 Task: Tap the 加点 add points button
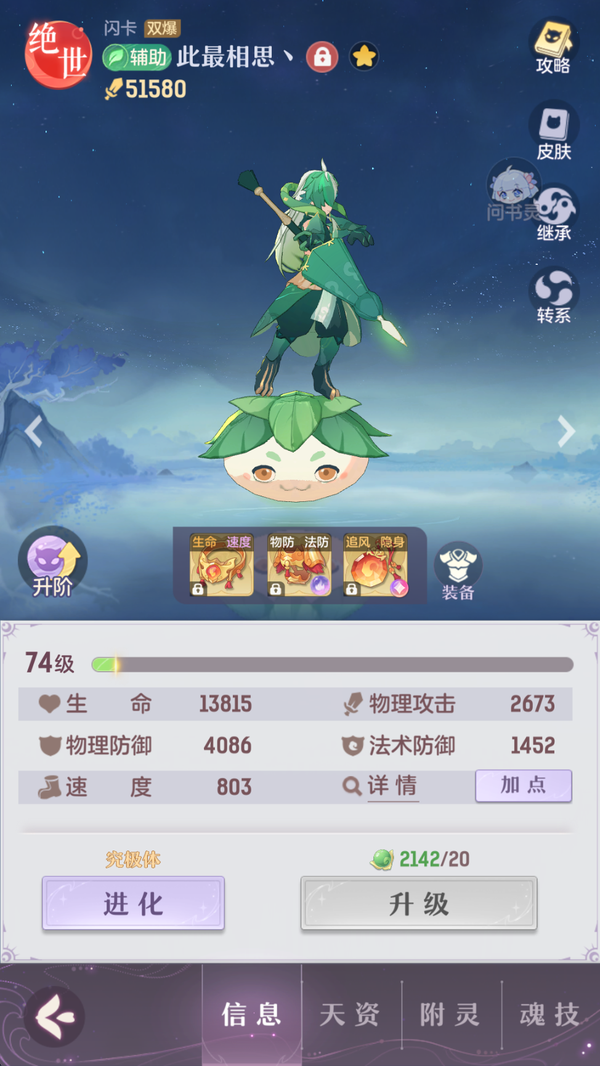click(523, 785)
